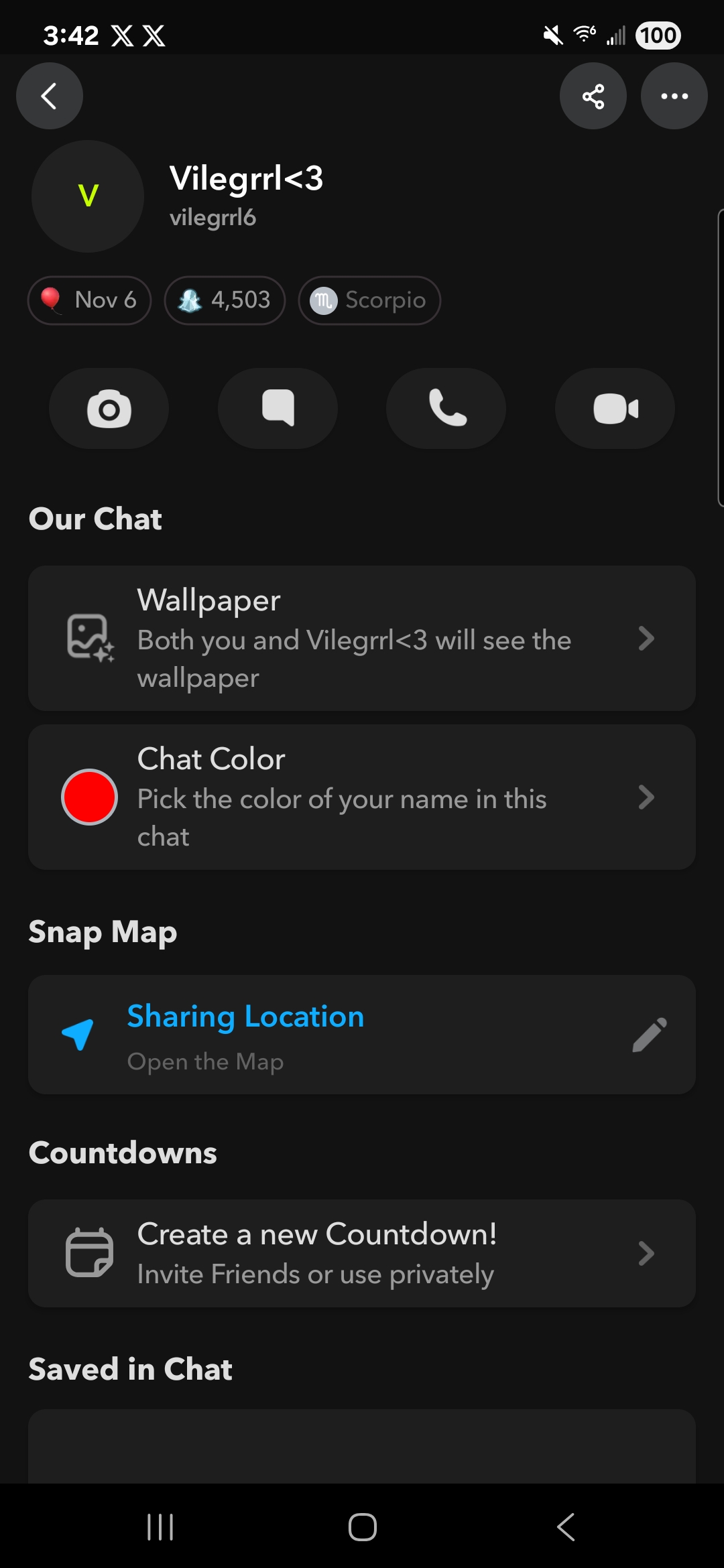The width and height of the screenshot is (724, 1568).
Task: Open chat with Vilegrrl<3
Action: (x=278, y=408)
